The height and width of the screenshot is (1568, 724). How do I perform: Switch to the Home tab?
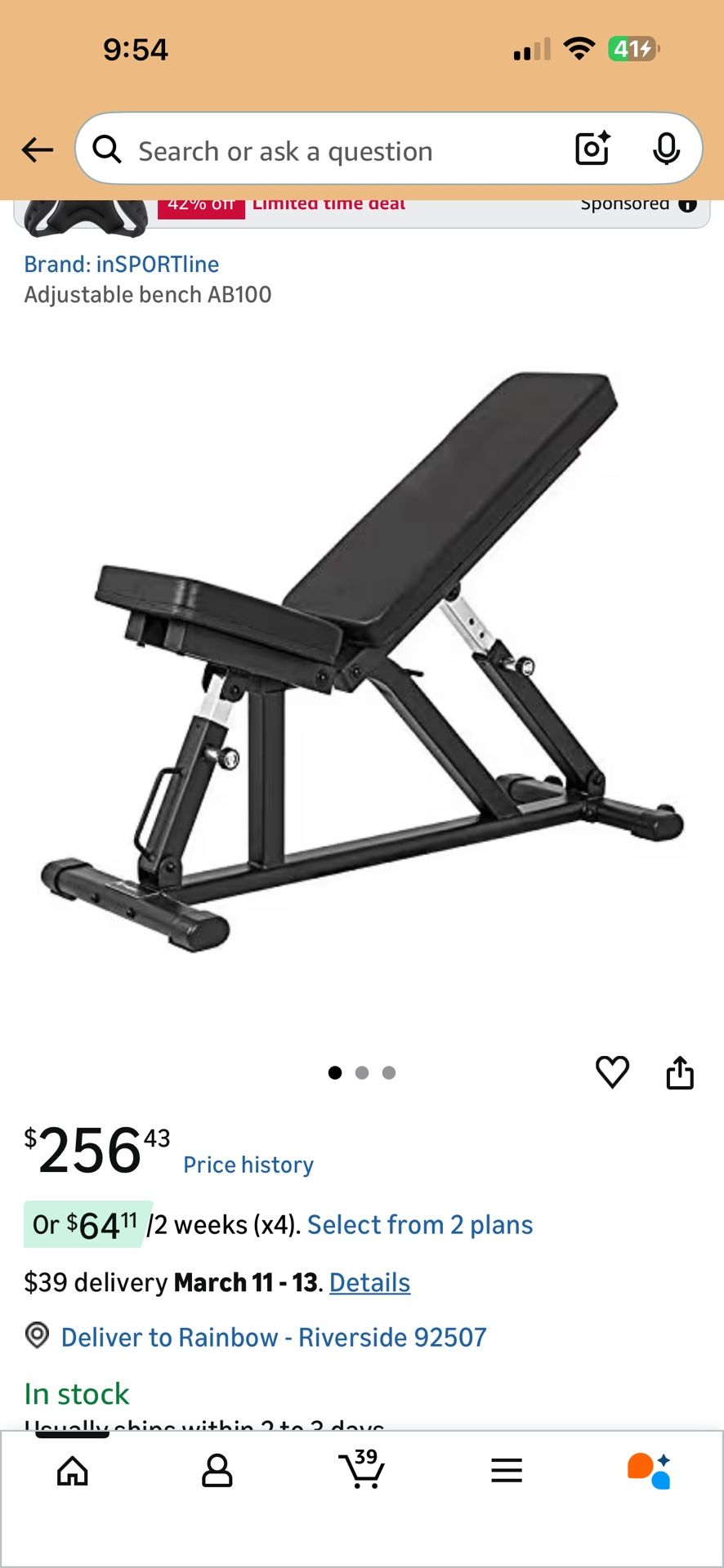point(73,1471)
